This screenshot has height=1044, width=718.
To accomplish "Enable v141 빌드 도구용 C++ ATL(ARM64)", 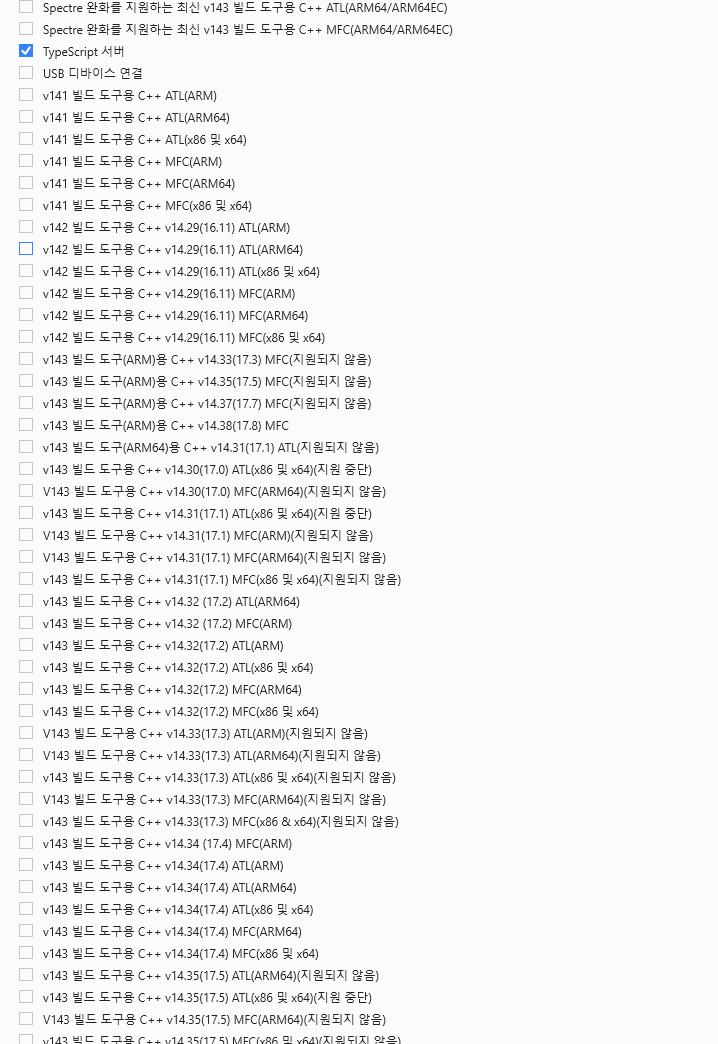I will click(26, 117).
